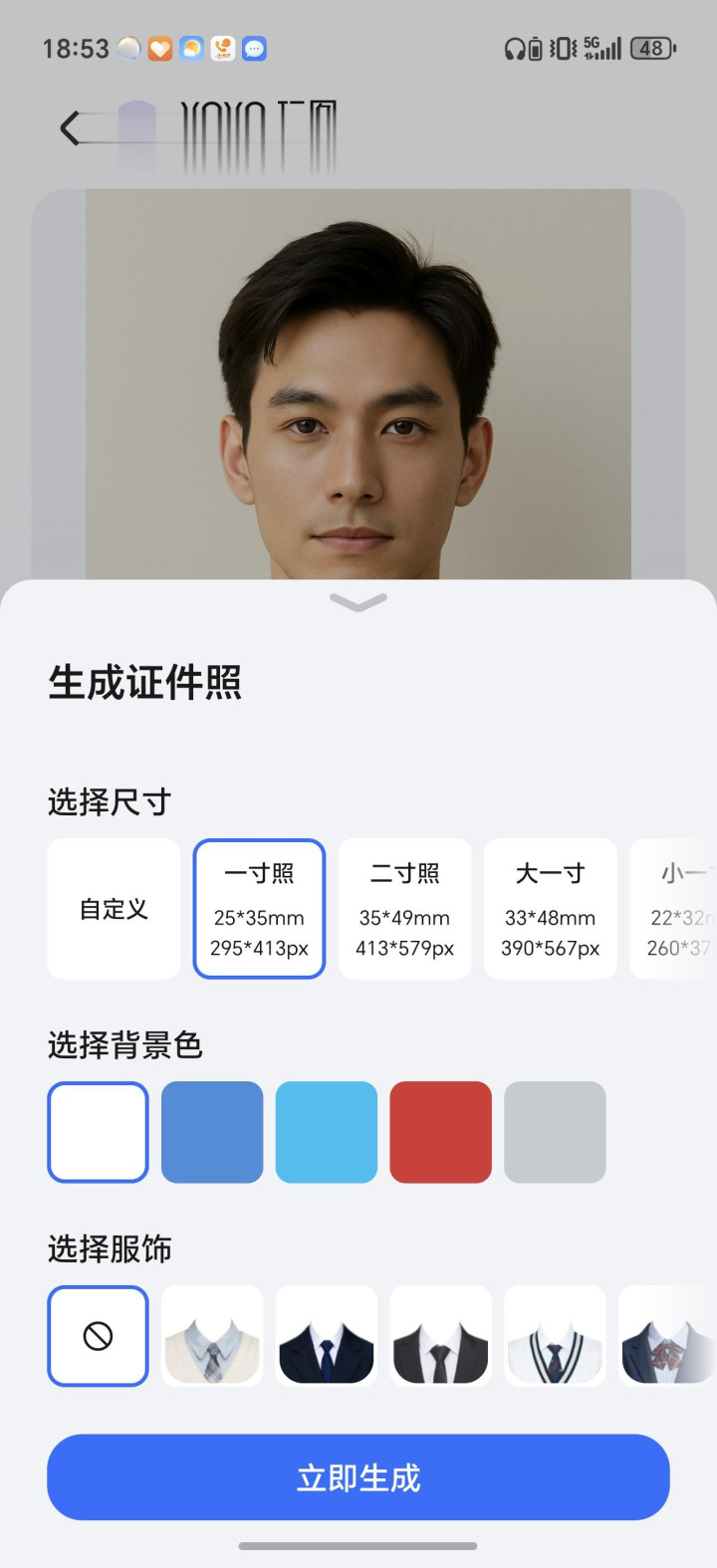The height and width of the screenshot is (1568, 717).
Task: Choose the beige vest with plaid tie outfit
Action: pos(212,1336)
